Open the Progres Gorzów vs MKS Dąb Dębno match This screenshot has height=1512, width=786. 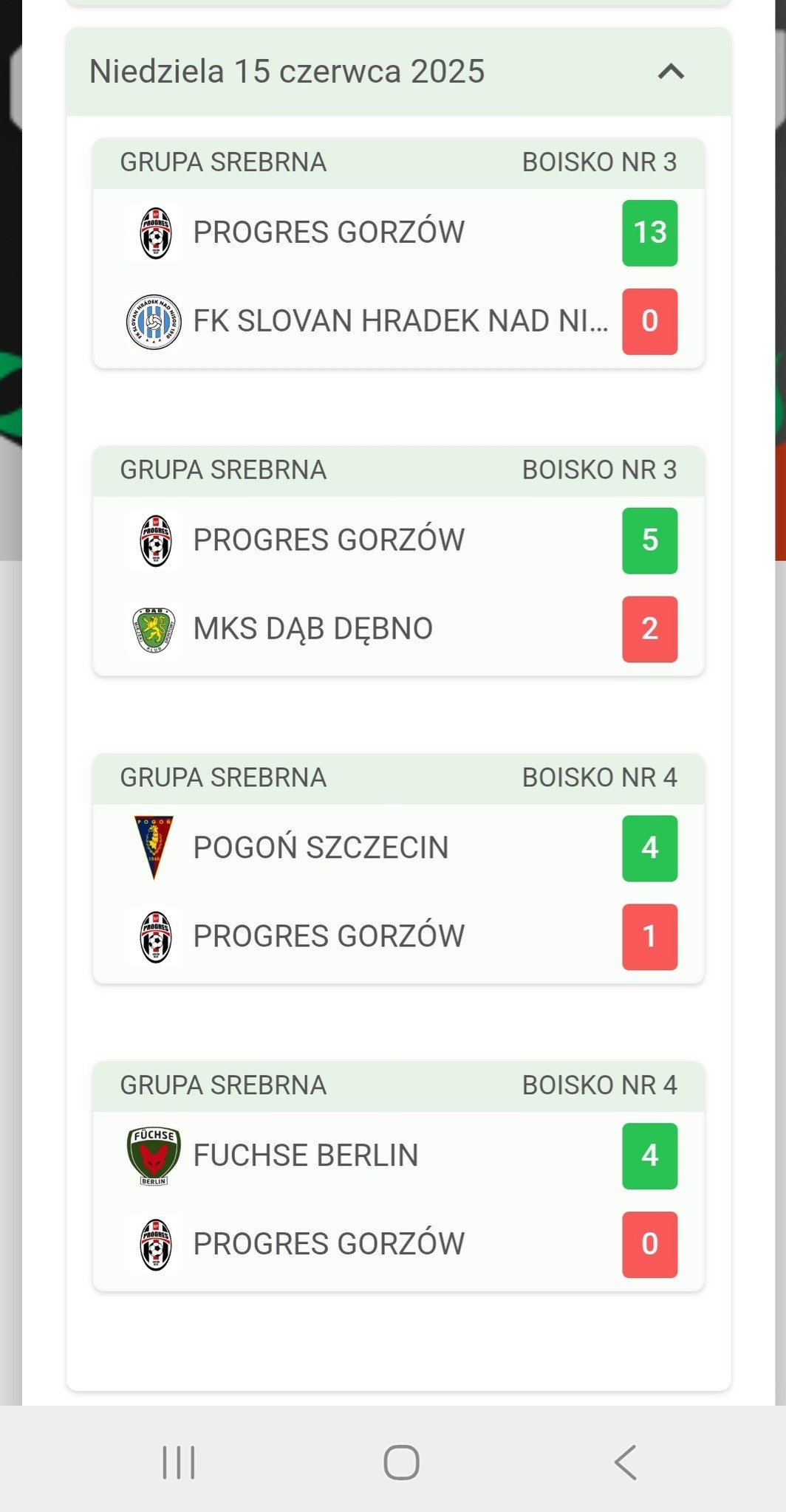398,561
